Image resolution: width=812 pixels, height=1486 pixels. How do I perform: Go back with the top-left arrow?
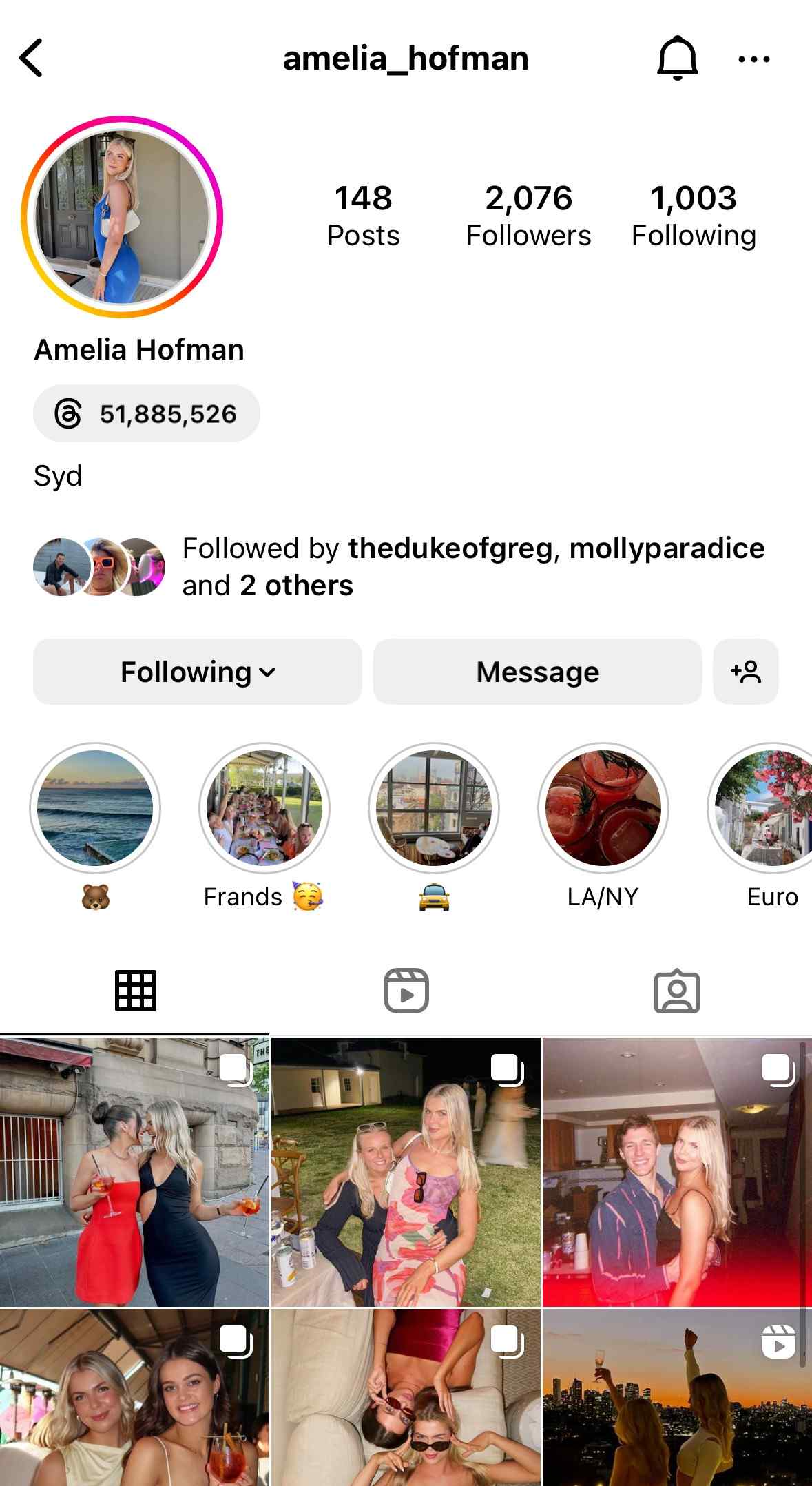point(32,58)
